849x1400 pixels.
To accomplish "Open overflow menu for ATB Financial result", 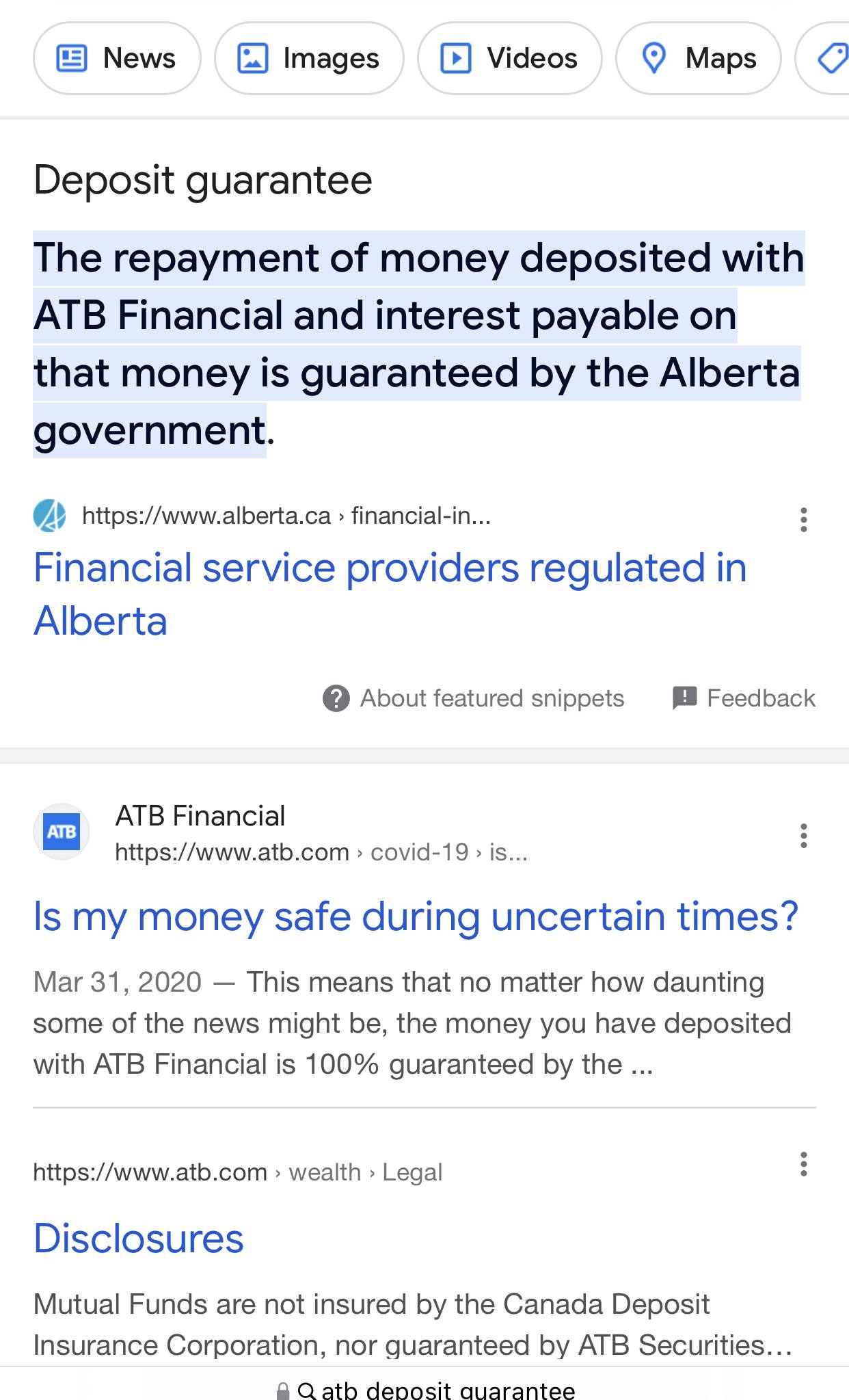I will pos(804,836).
